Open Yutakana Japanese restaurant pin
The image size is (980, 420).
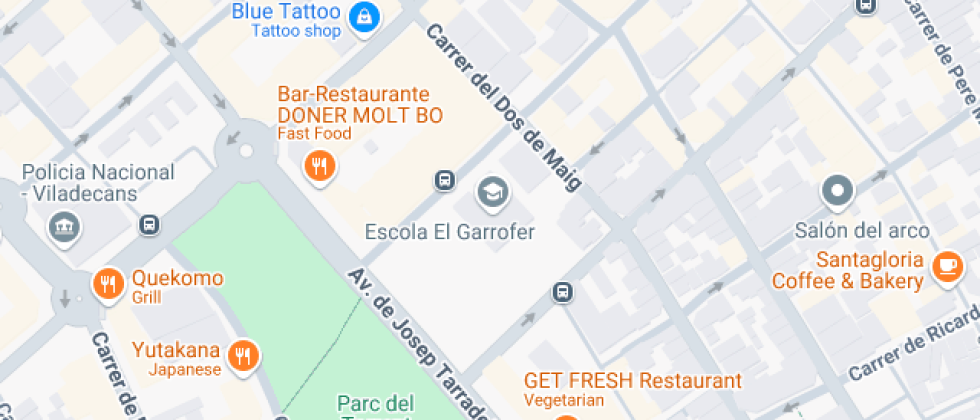pos(243,354)
